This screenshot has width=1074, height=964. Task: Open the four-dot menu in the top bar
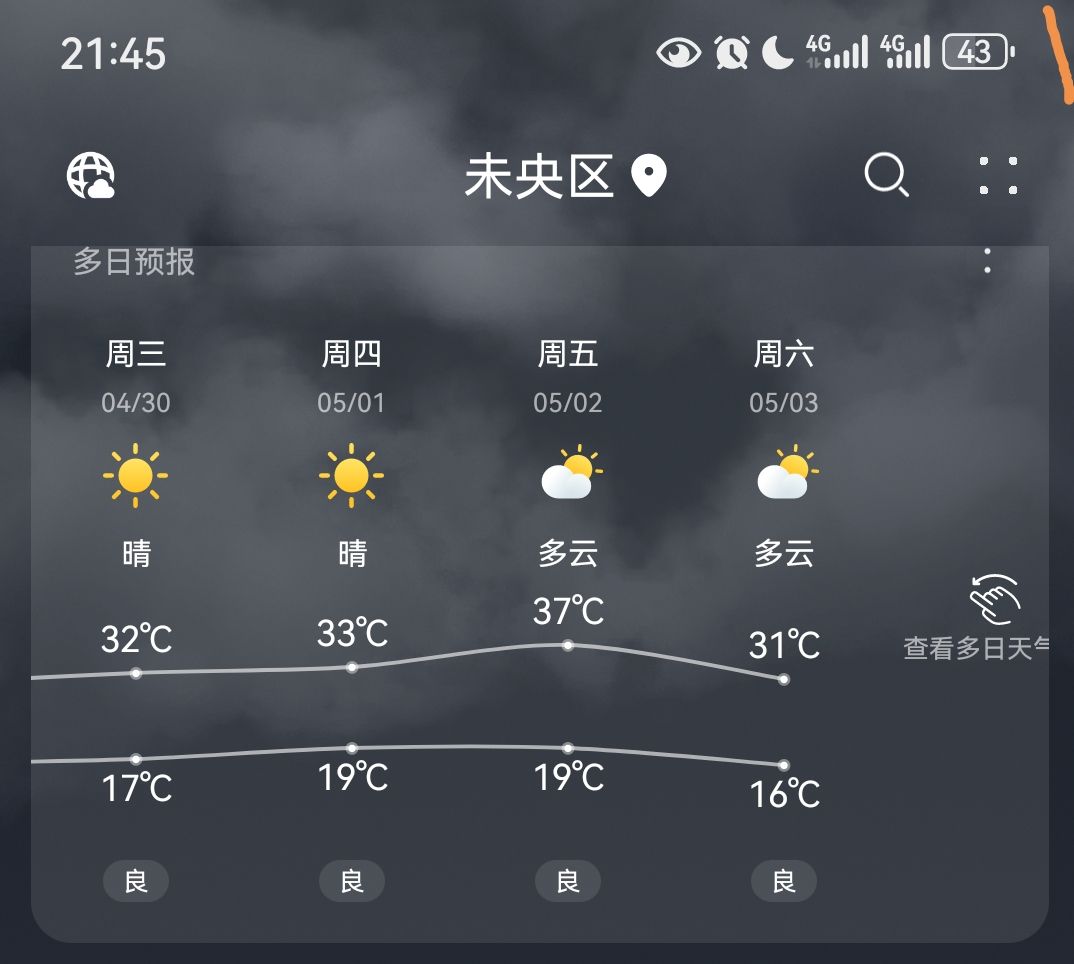tap(998, 176)
